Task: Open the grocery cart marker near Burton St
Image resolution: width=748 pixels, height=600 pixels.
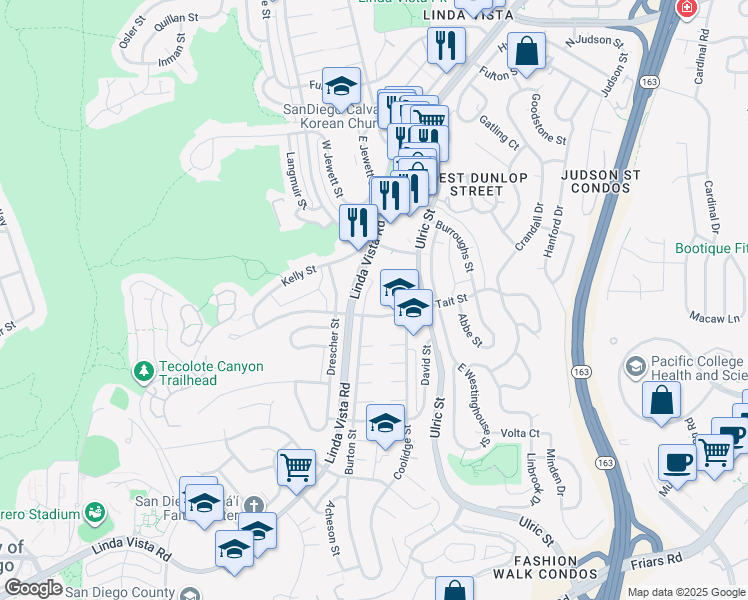Action: 296,467
